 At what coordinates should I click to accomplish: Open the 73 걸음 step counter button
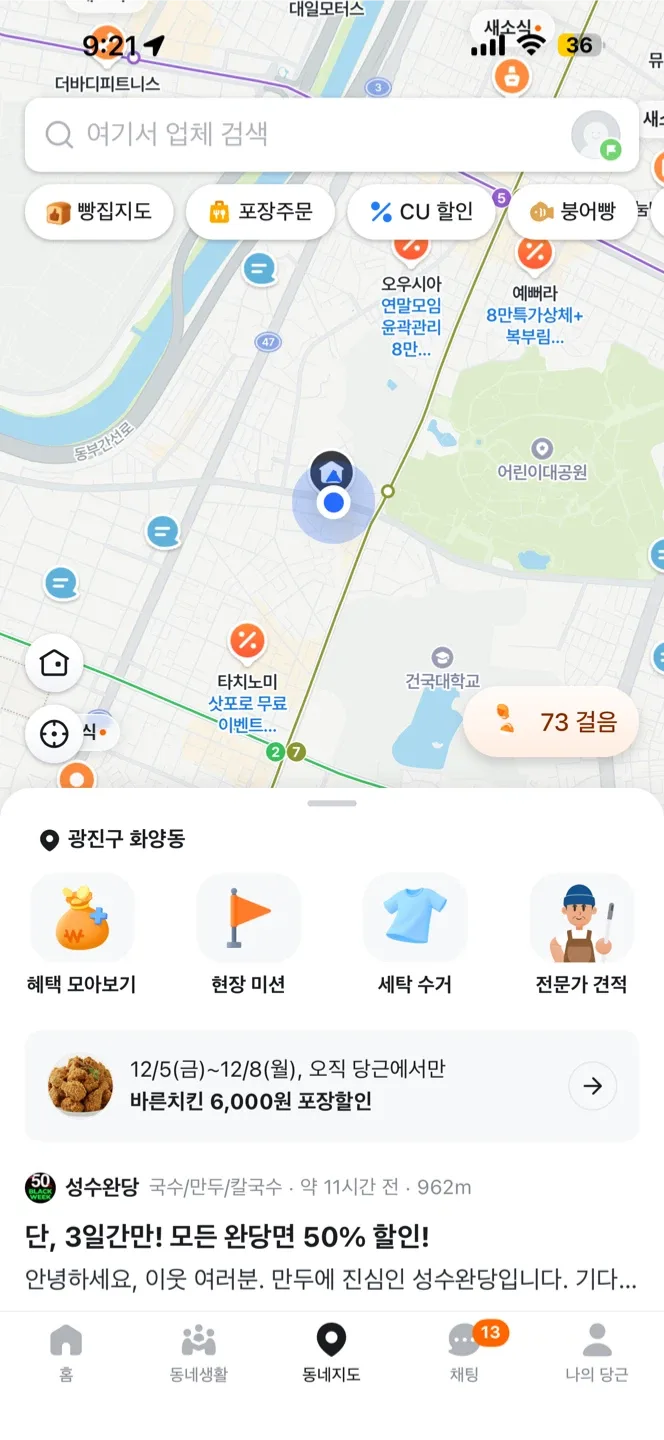tap(551, 722)
